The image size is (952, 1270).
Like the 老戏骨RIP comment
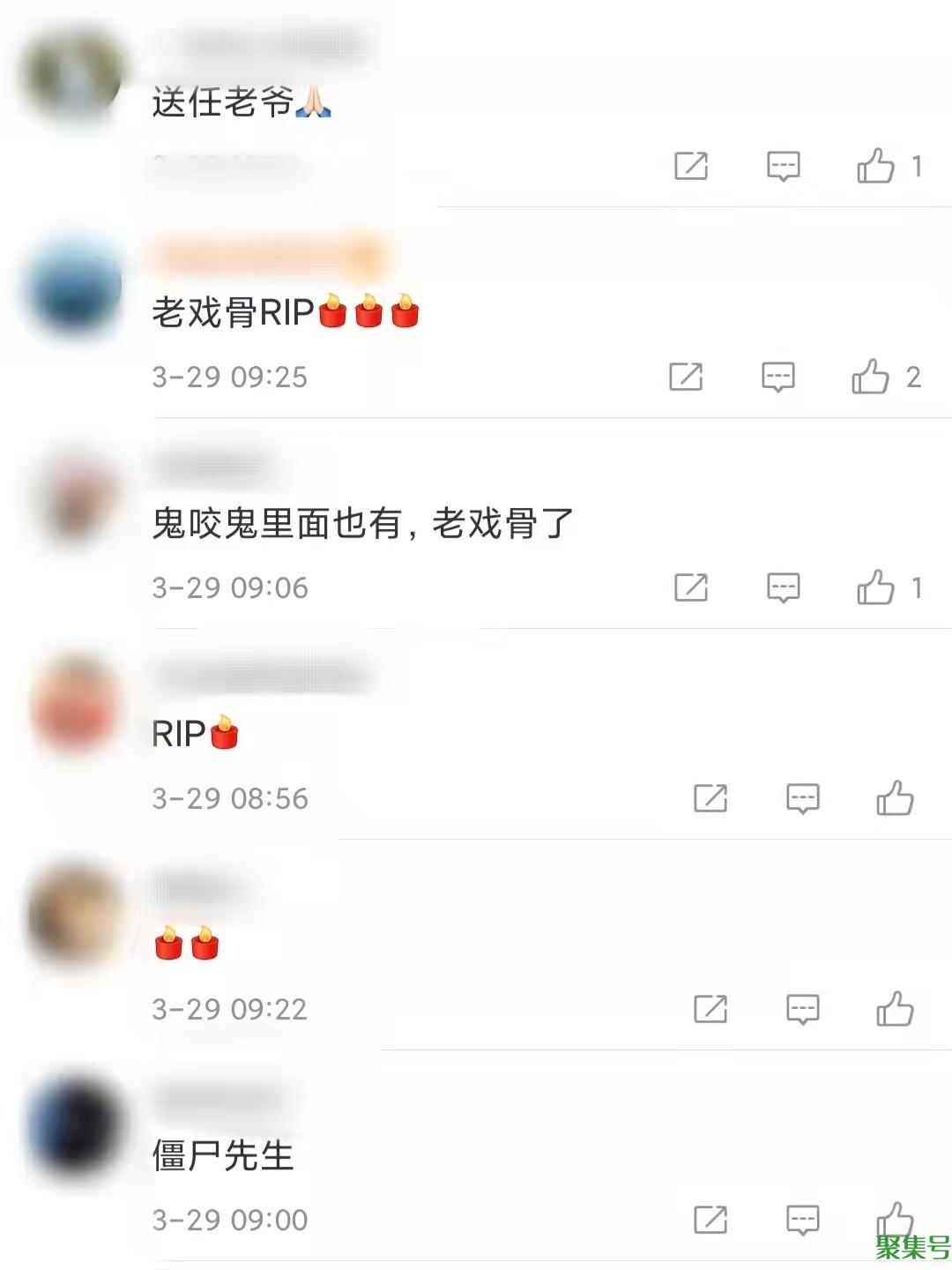click(870, 377)
